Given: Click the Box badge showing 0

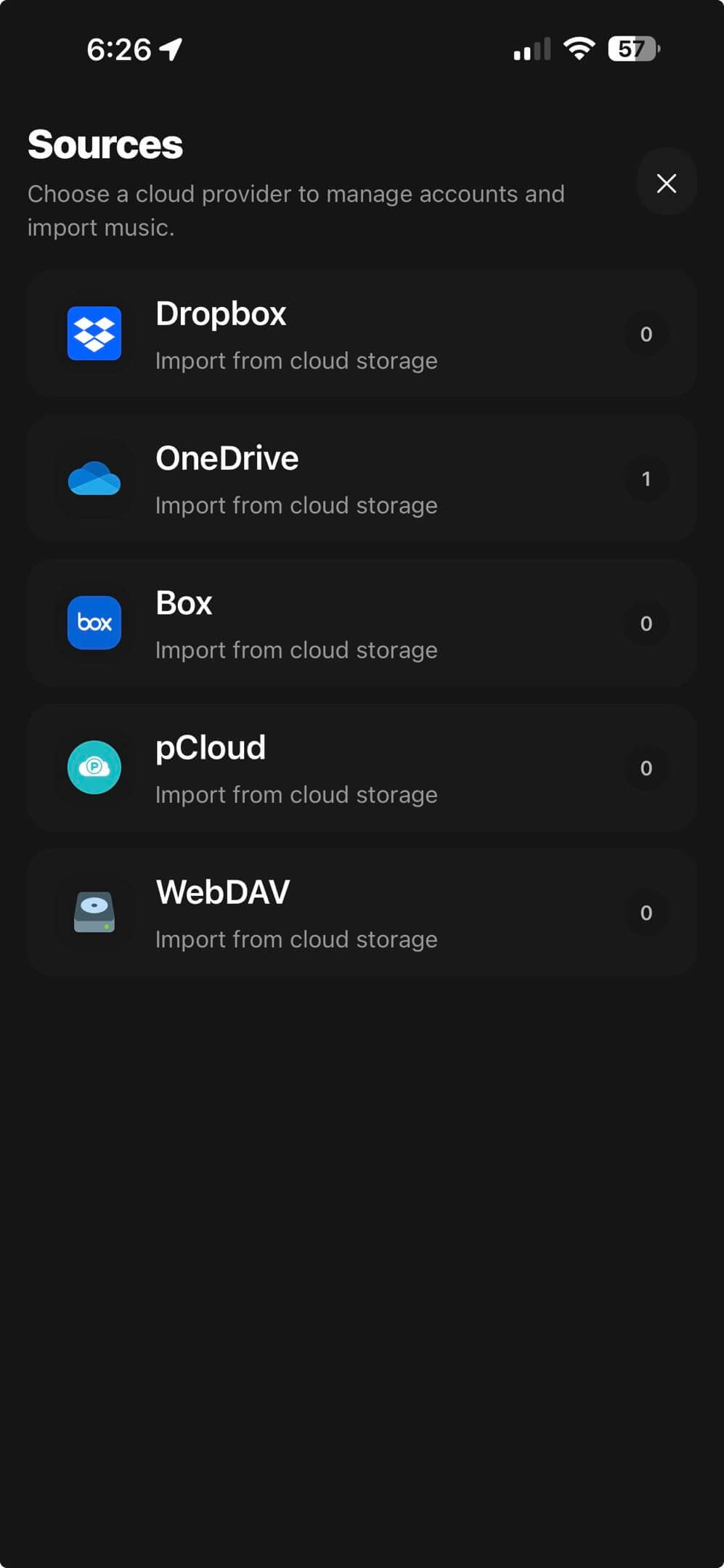Looking at the screenshot, I should (646, 623).
